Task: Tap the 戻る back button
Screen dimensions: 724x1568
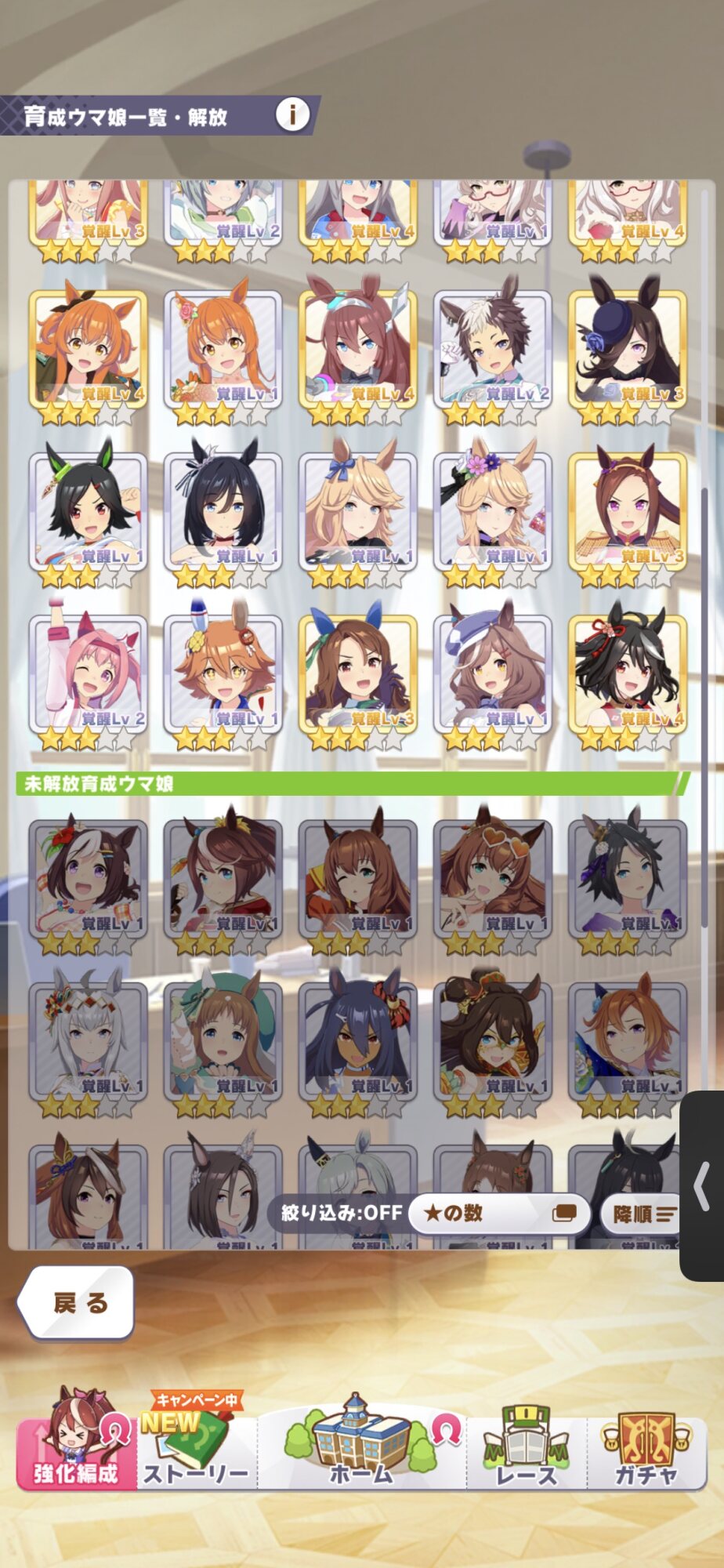Action: click(x=78, y=1303)
